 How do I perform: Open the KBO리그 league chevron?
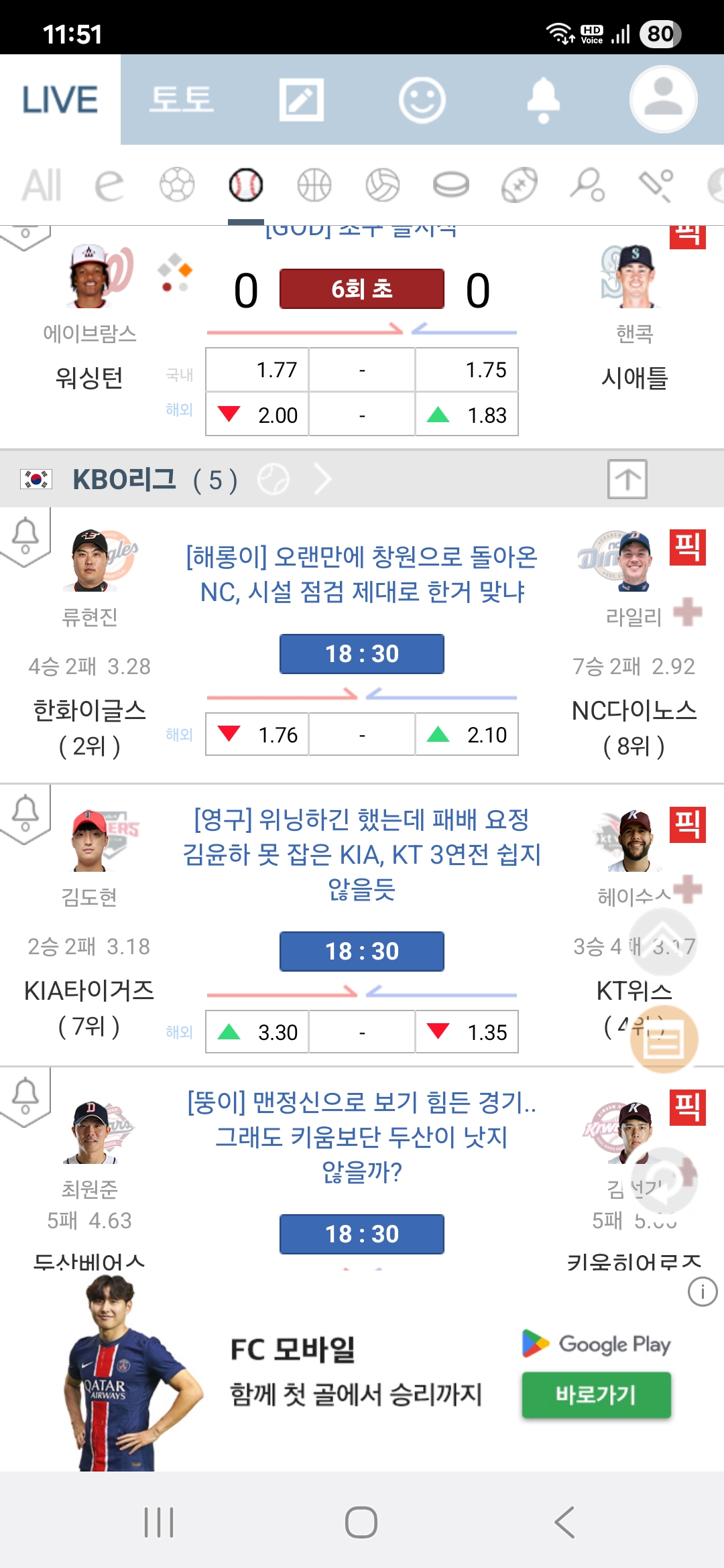[323, 479]
